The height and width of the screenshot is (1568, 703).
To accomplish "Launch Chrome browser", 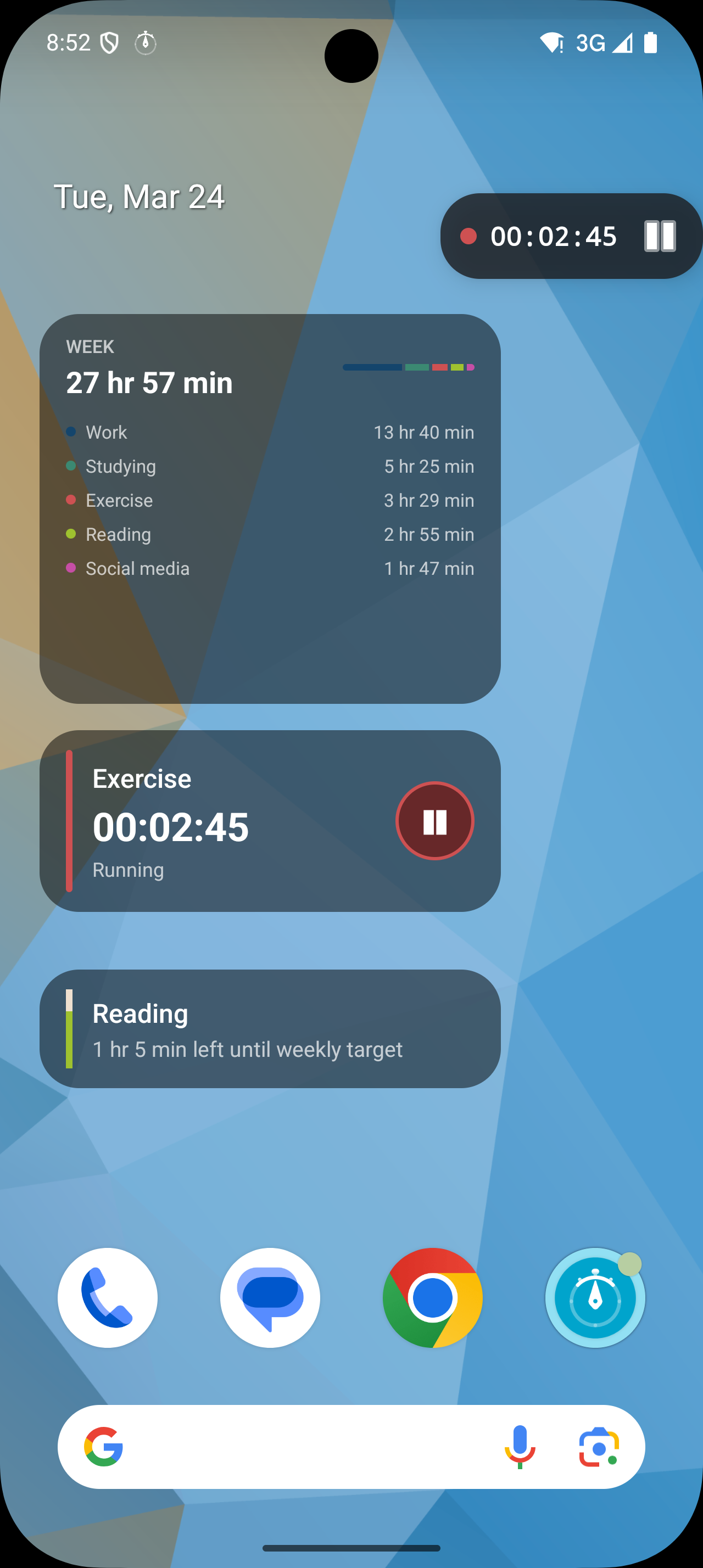I will [432, 1297].
